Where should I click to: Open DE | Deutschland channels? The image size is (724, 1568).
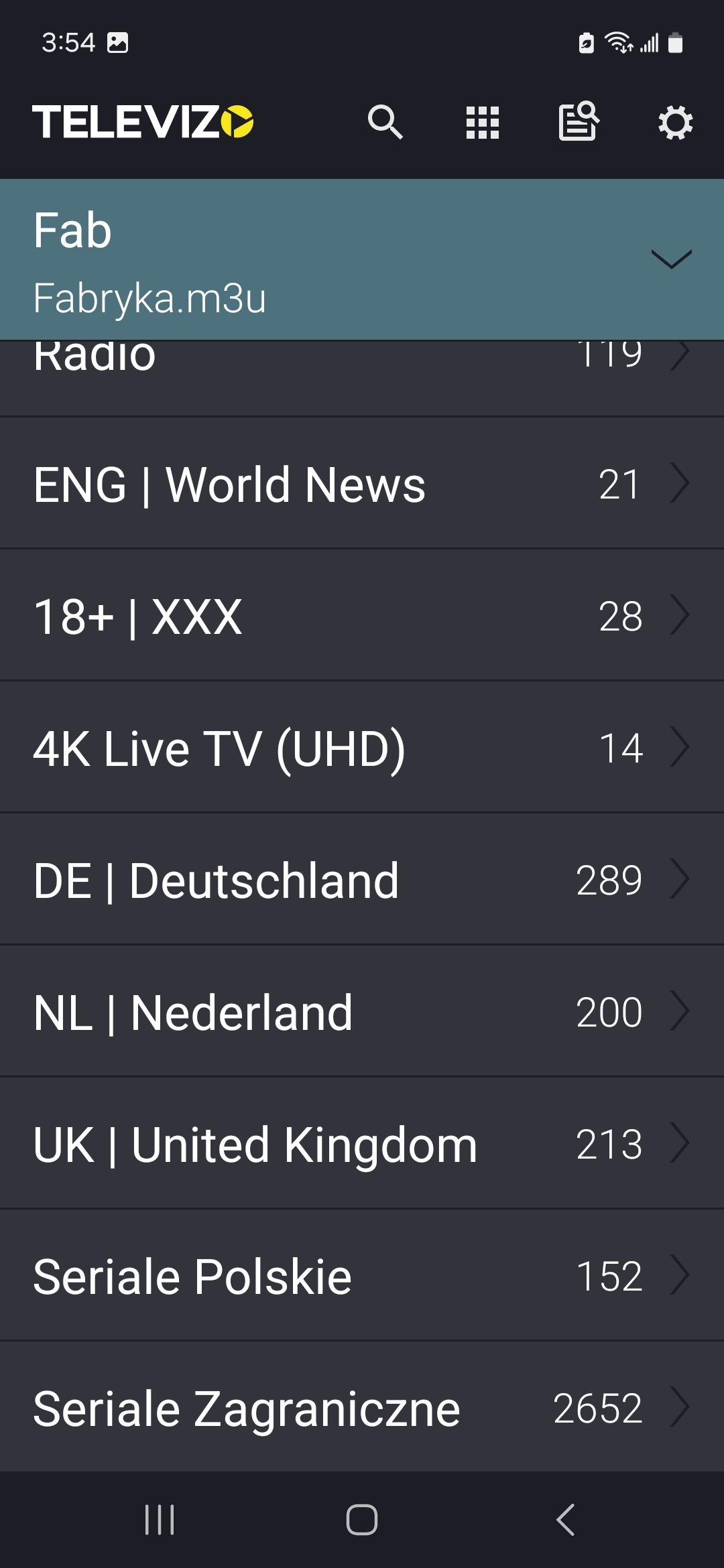tap(362, 880)
